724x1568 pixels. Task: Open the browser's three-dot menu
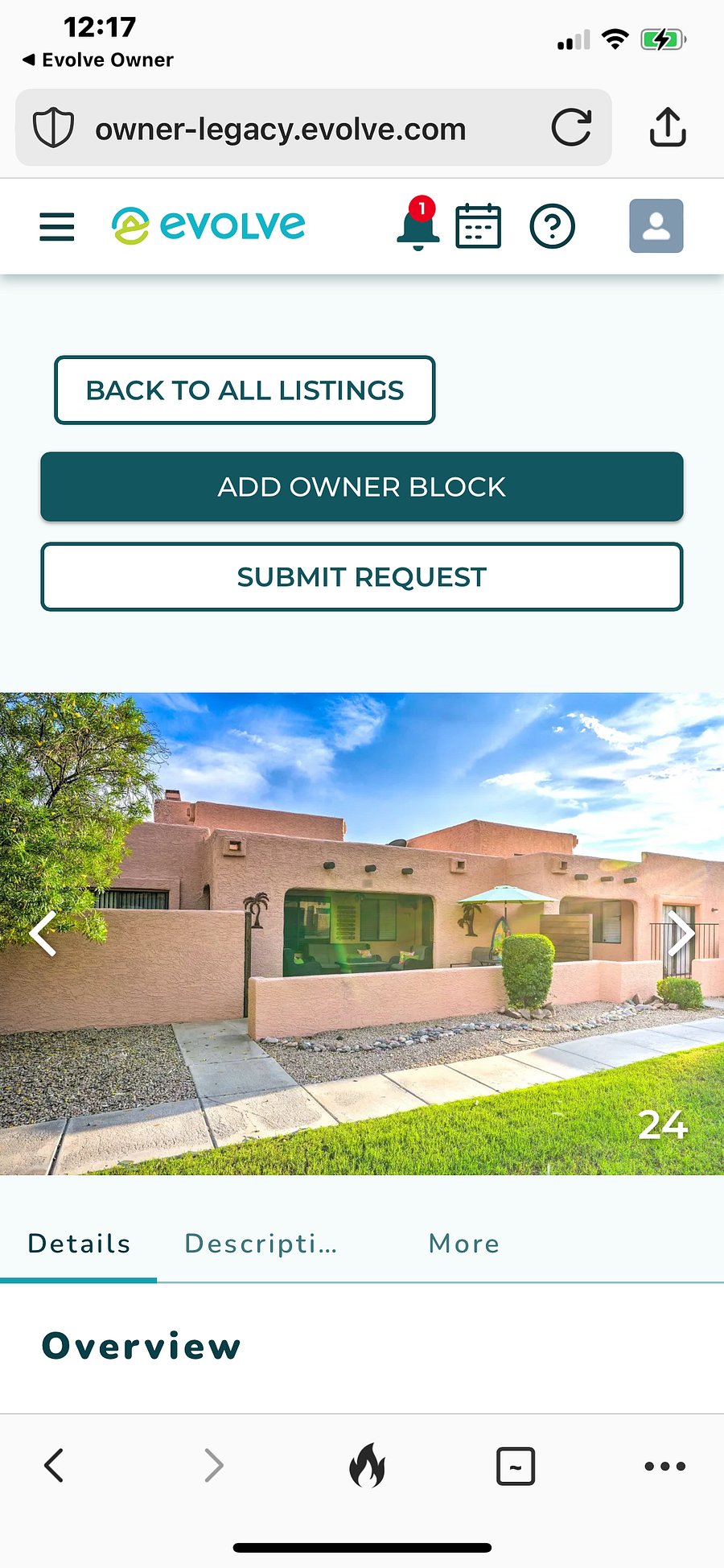pyautogui.click(x=664, y=1466)
